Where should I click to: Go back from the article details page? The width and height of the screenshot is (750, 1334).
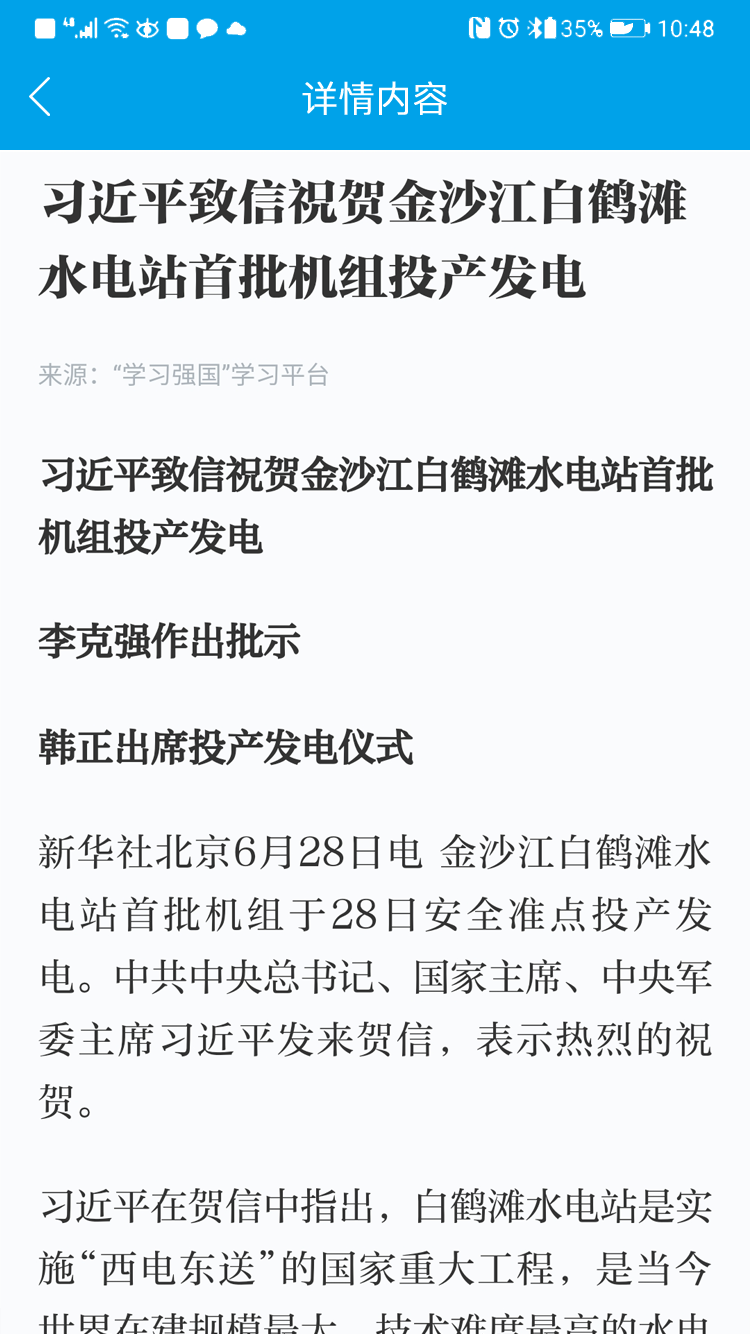[x=40, y=98]
